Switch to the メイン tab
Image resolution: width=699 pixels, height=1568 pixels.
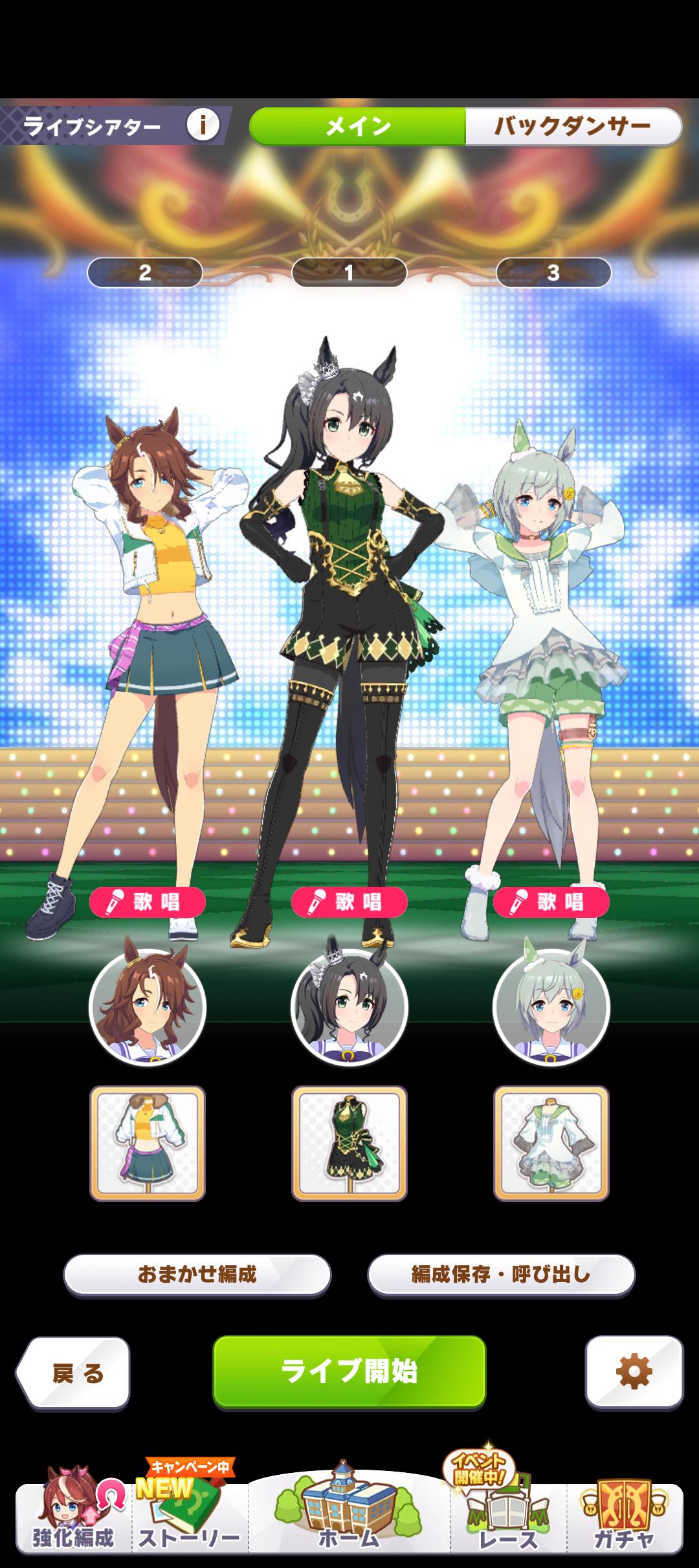[x=357, y=126]
